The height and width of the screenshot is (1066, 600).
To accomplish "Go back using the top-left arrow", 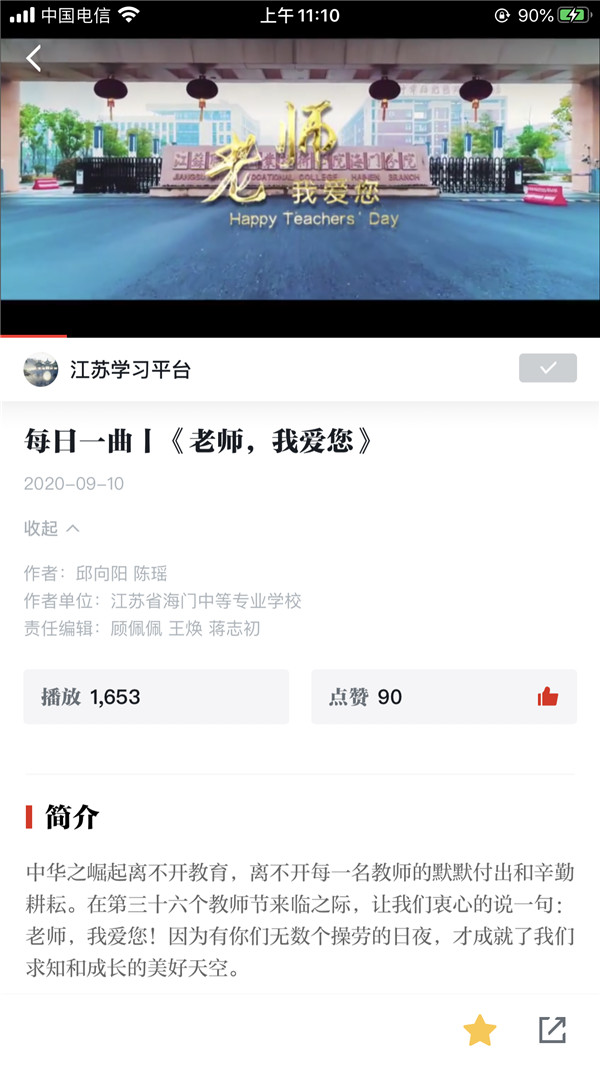I will click(34, 58).
